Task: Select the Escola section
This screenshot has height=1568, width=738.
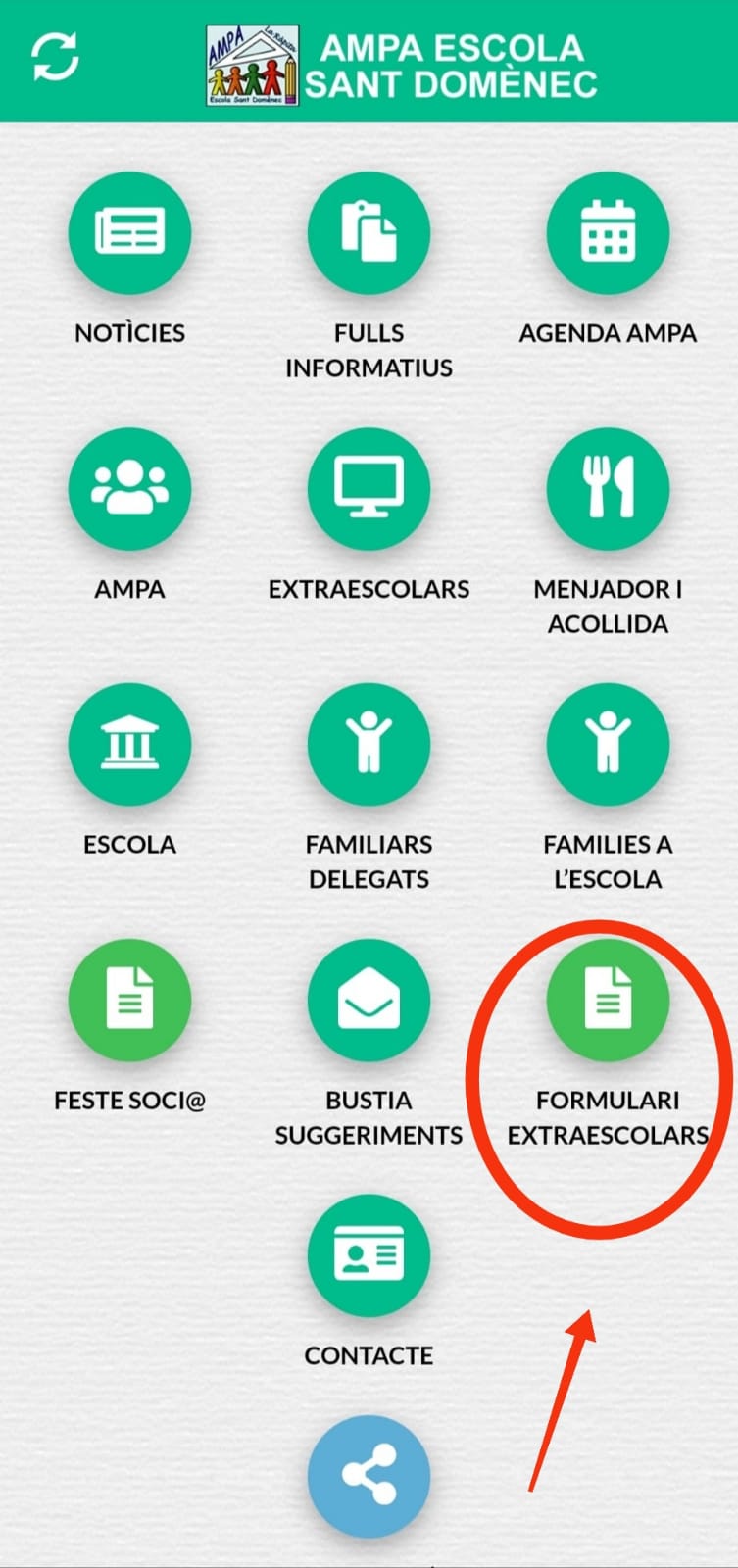Action: 129,744
